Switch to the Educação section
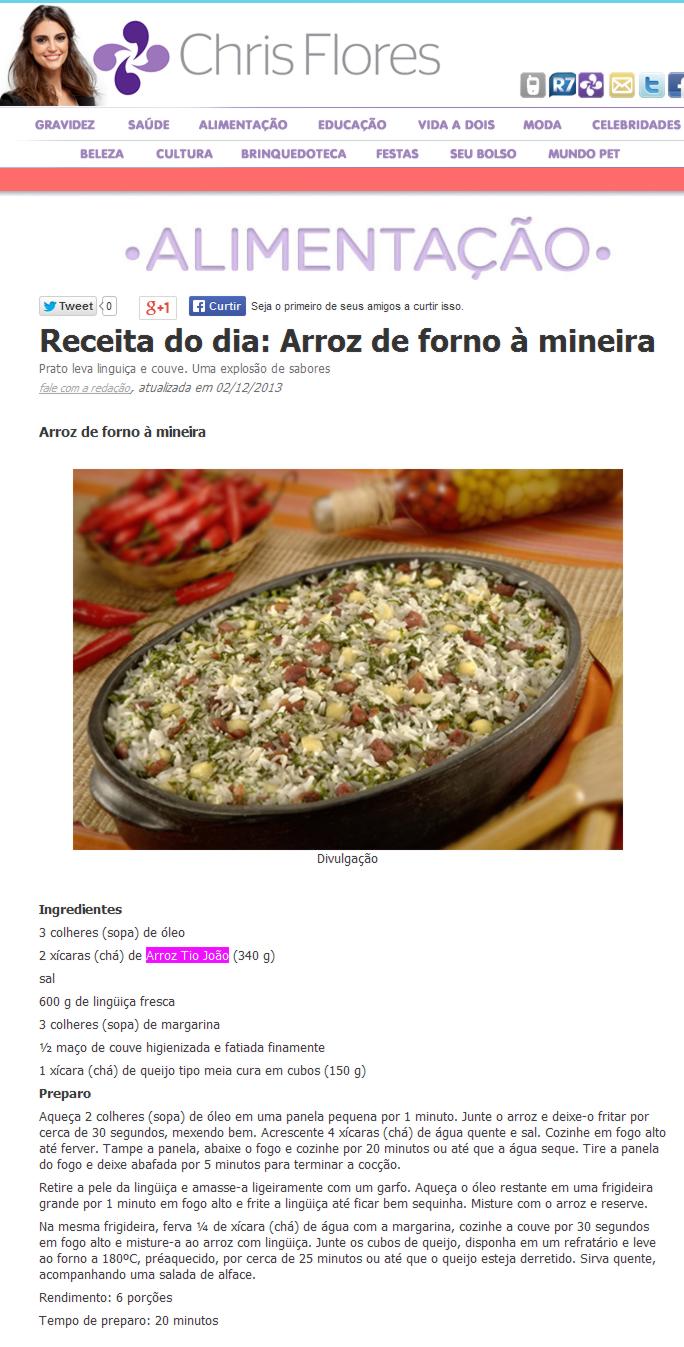The width and height of the screenshot is (684, 1347). (x=352, y=125)
